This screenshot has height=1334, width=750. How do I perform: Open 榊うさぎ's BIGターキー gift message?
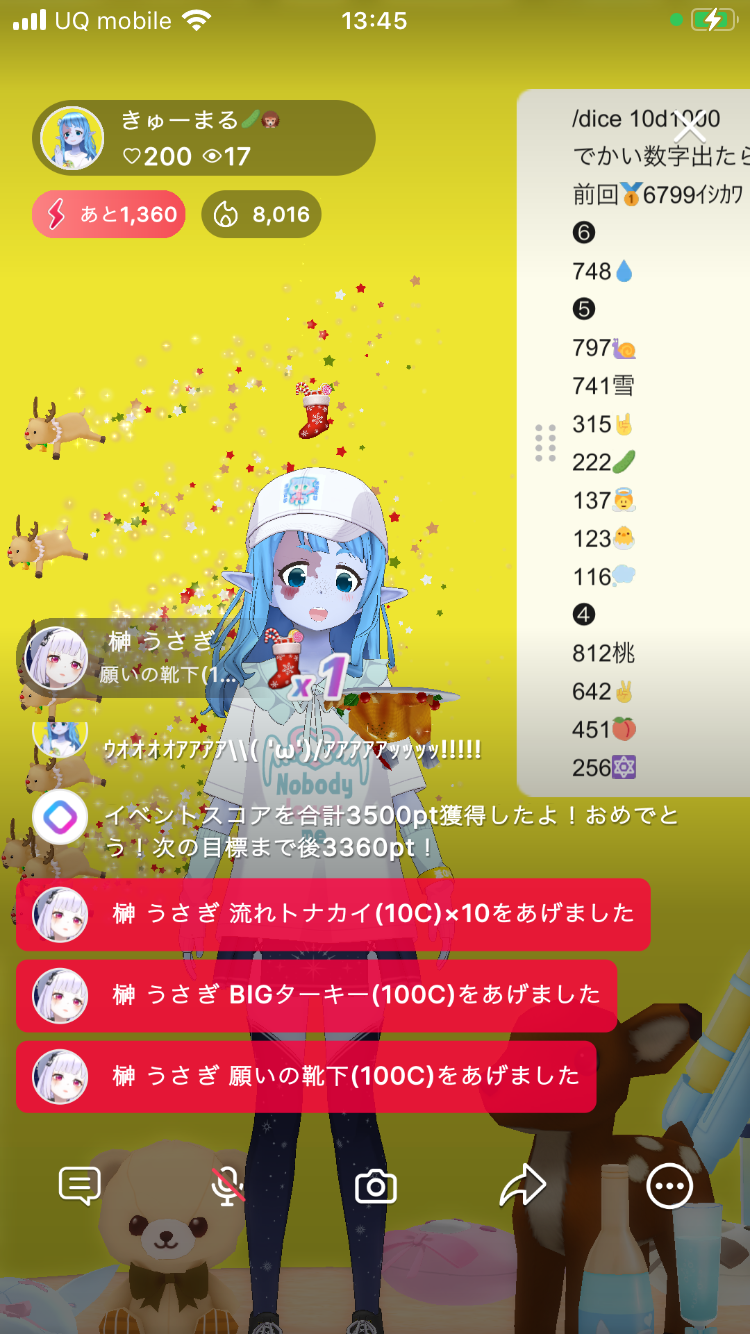click(316, 995)
